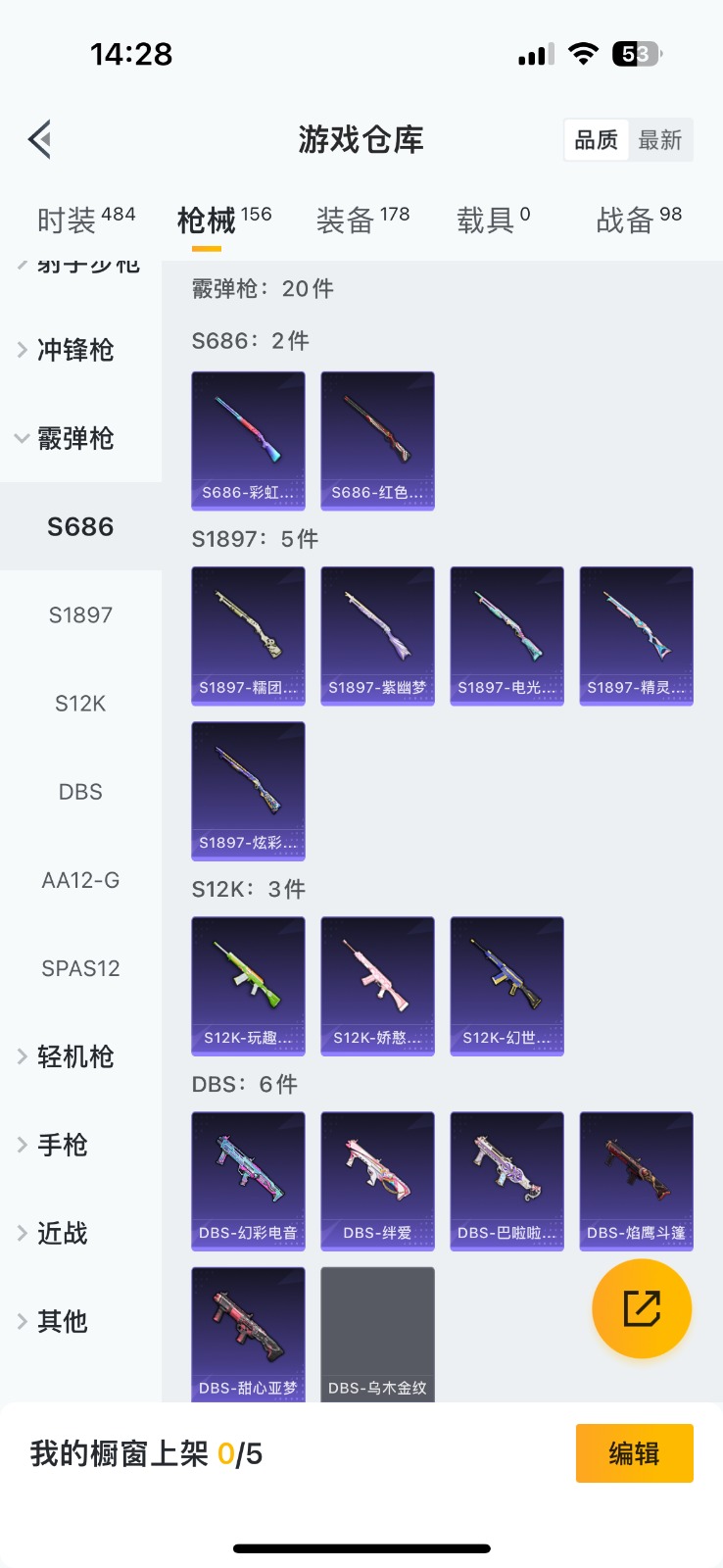This screenshot has height=1568, width=723.
Task: Open the DBS-绊爱 skin tile
Action: [377, 1180]
